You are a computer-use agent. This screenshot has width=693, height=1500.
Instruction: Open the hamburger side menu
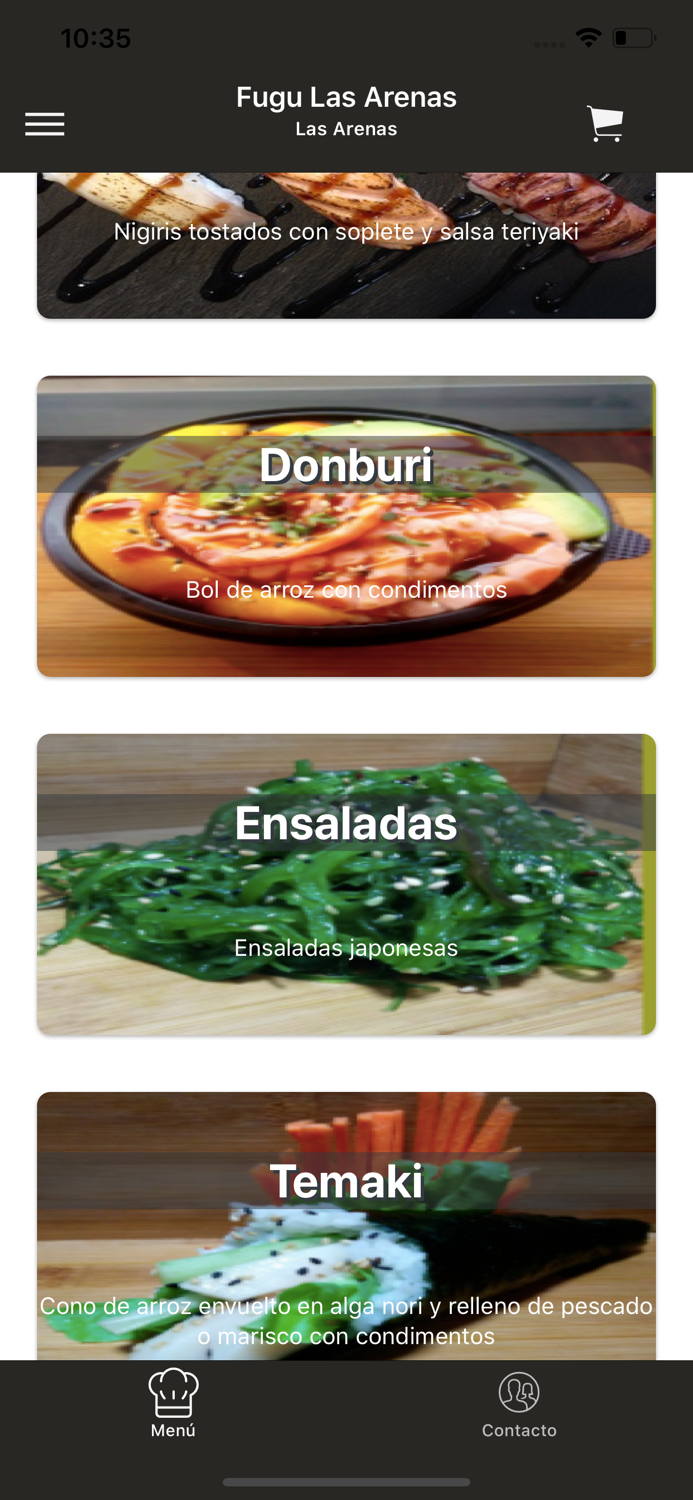45,124
